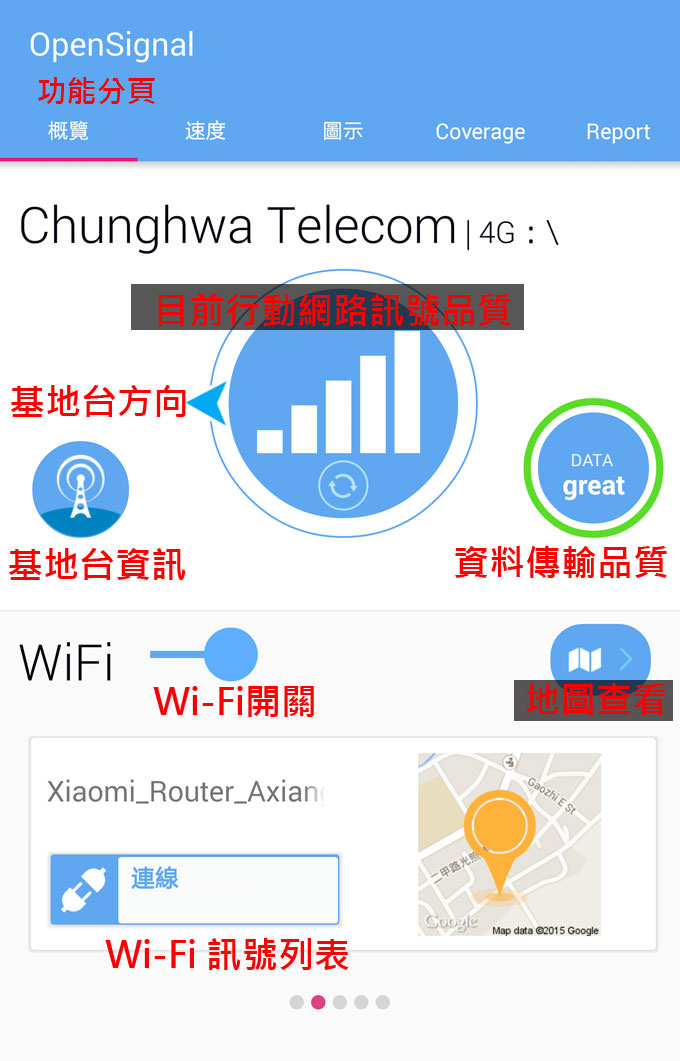The height and width of the screenshot is (1061, 680).
Task: Open the Report tab
Action: (618, 132)
